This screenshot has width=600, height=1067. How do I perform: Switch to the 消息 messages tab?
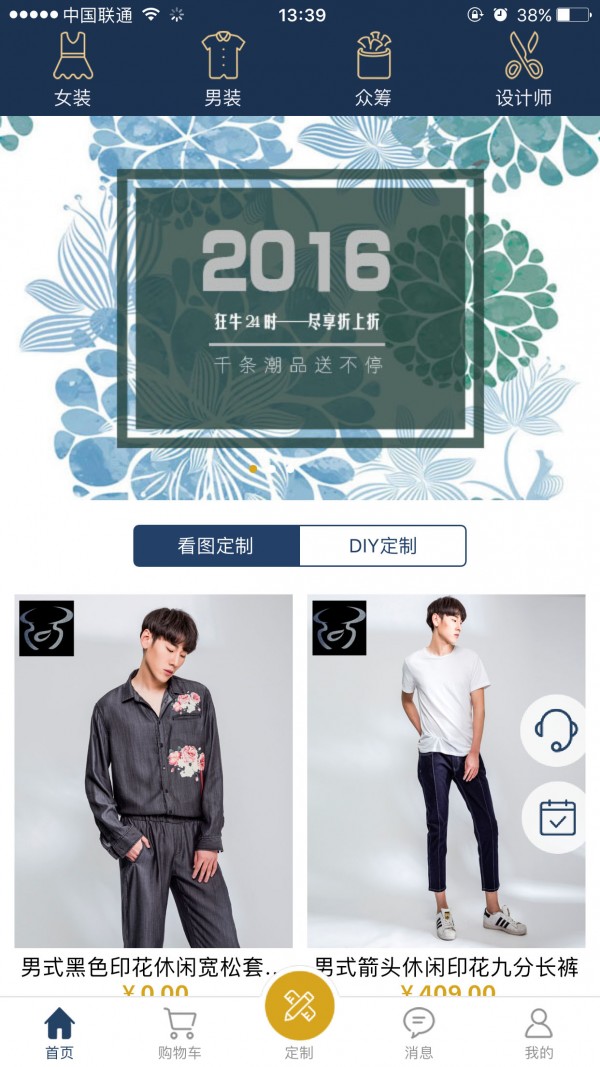419,1033
